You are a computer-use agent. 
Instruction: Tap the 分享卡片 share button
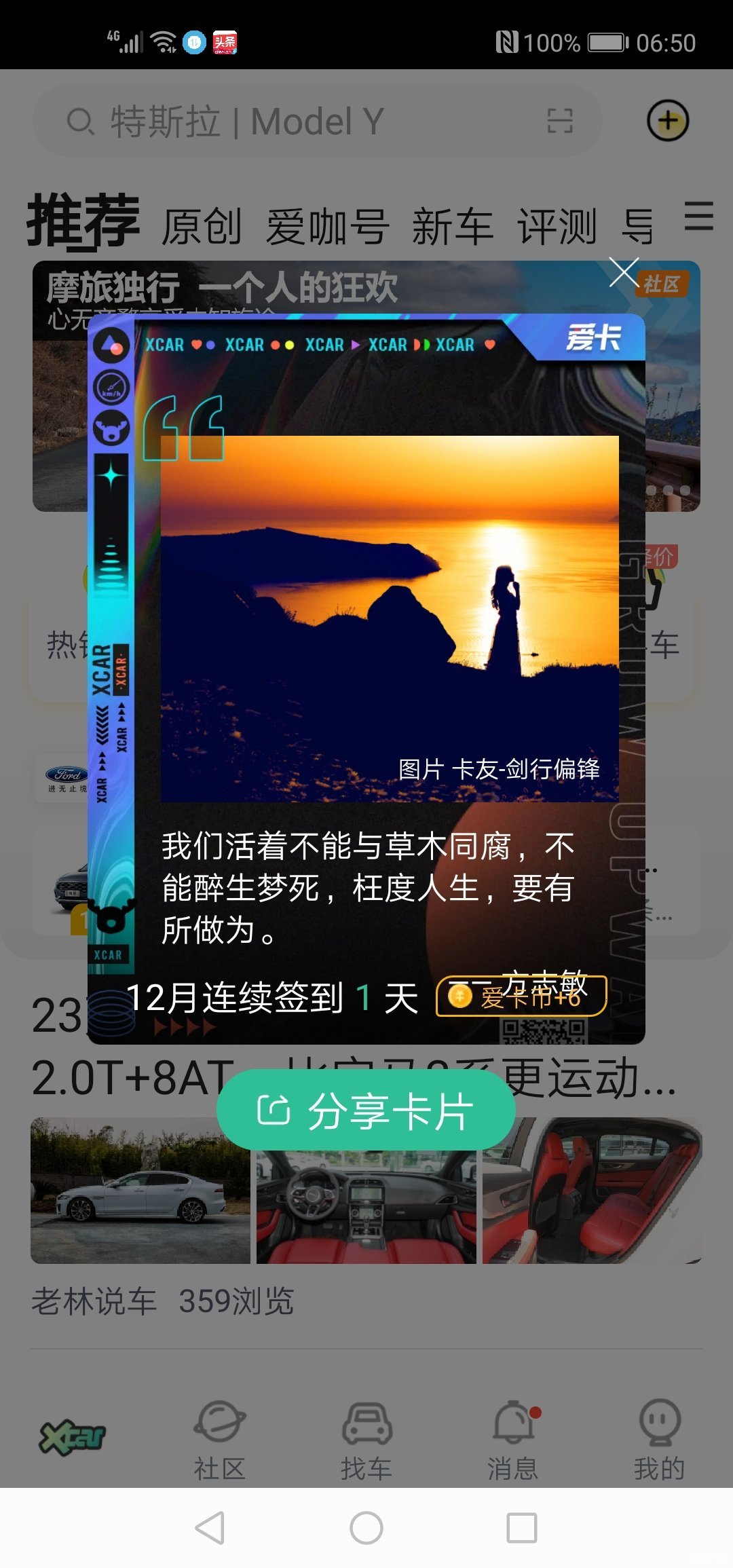tap(366, 1110)
